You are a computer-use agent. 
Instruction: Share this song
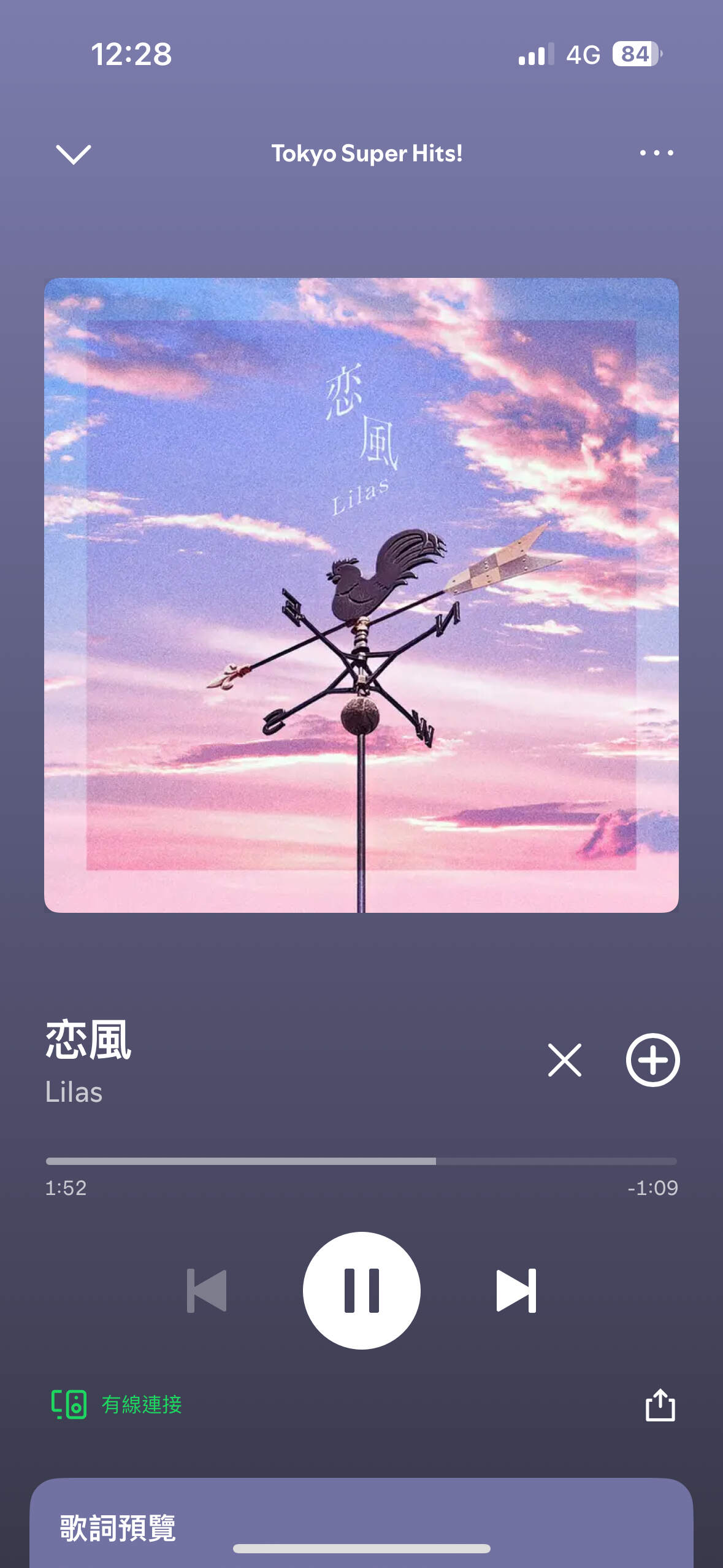point(660,1405)
